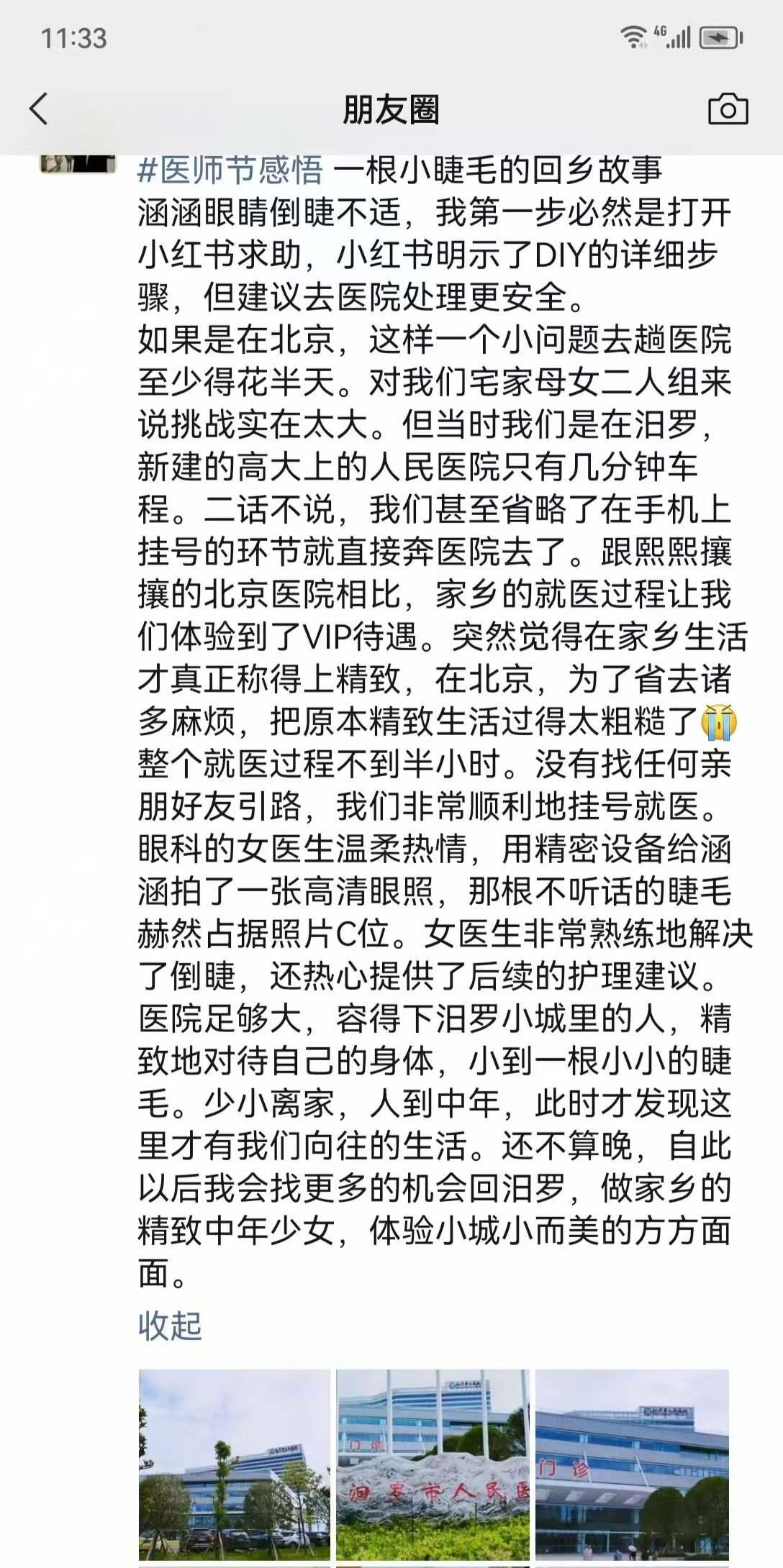Open the #医师节感悟 hashtag link
The height and width of the screenshot is (1568, 783).
tap(230, 171)
